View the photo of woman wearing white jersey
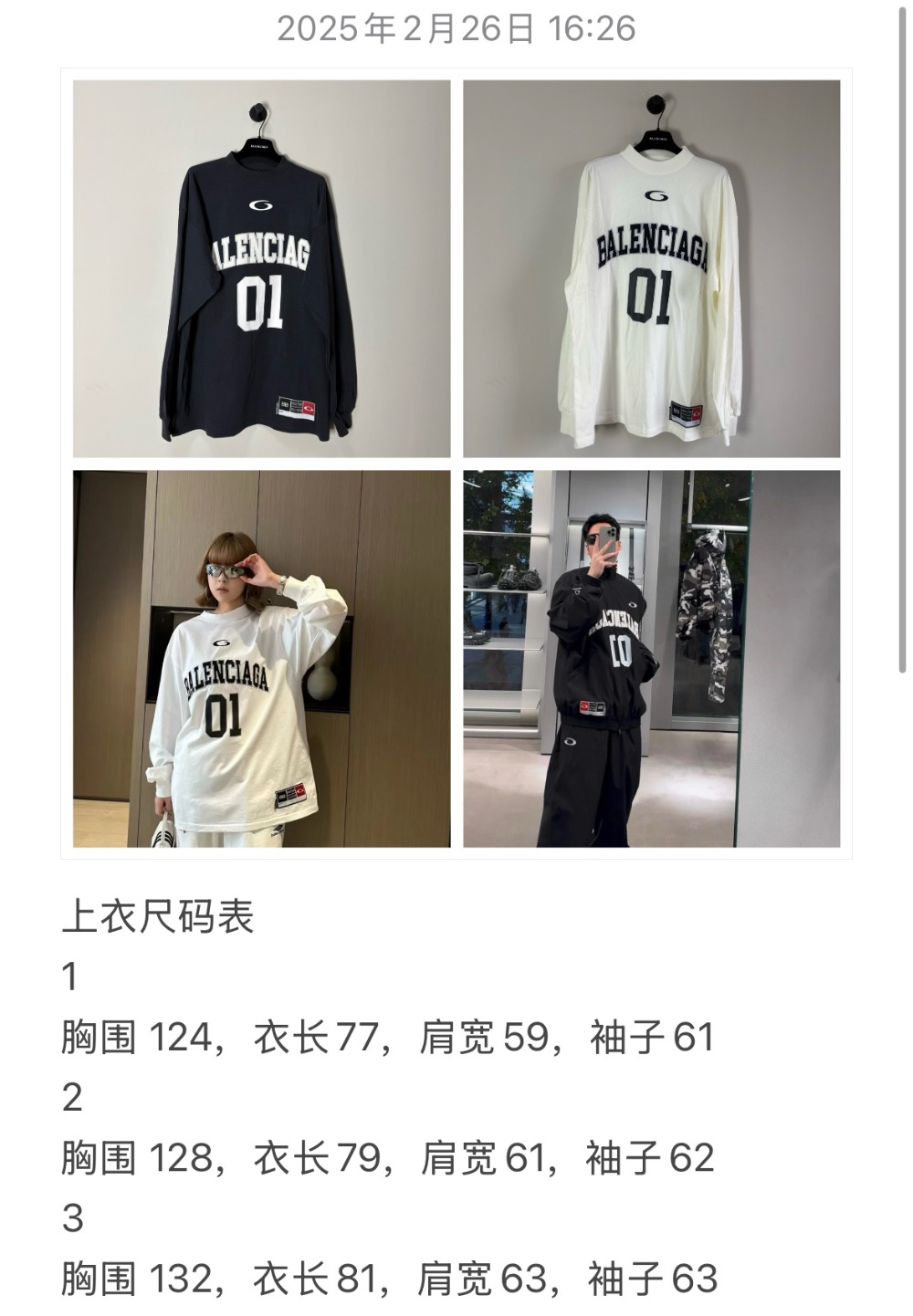Viewport: 913px width, 1316px height. tap(261, 658)
